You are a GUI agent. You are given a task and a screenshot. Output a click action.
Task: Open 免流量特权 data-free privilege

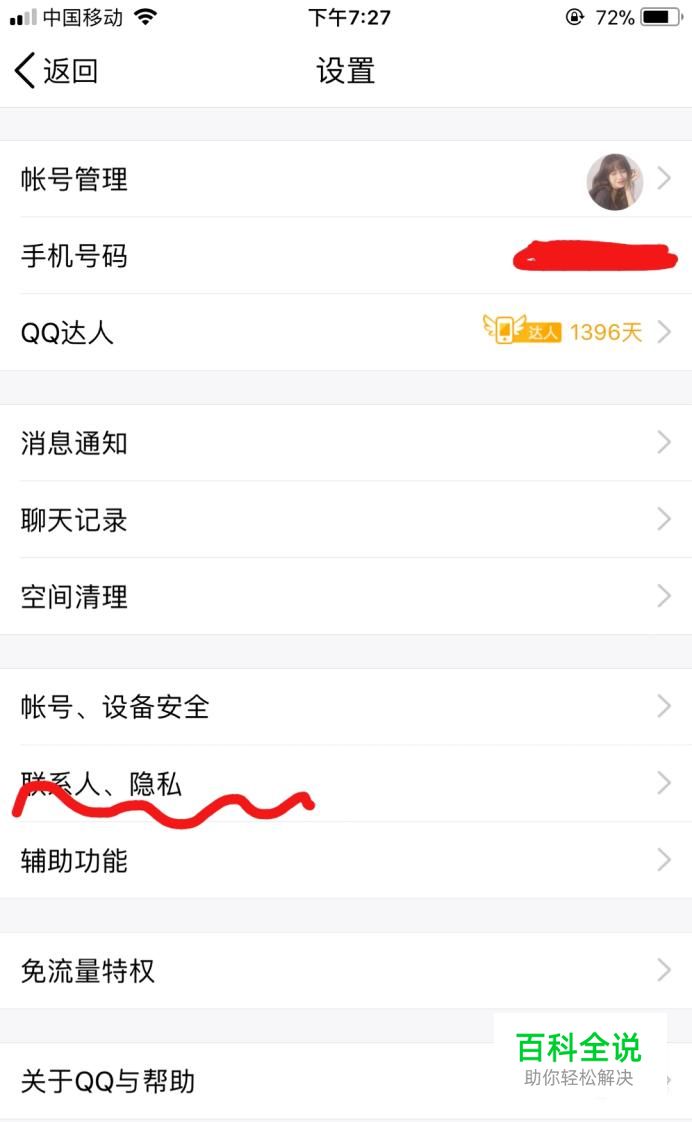[346, 971]
